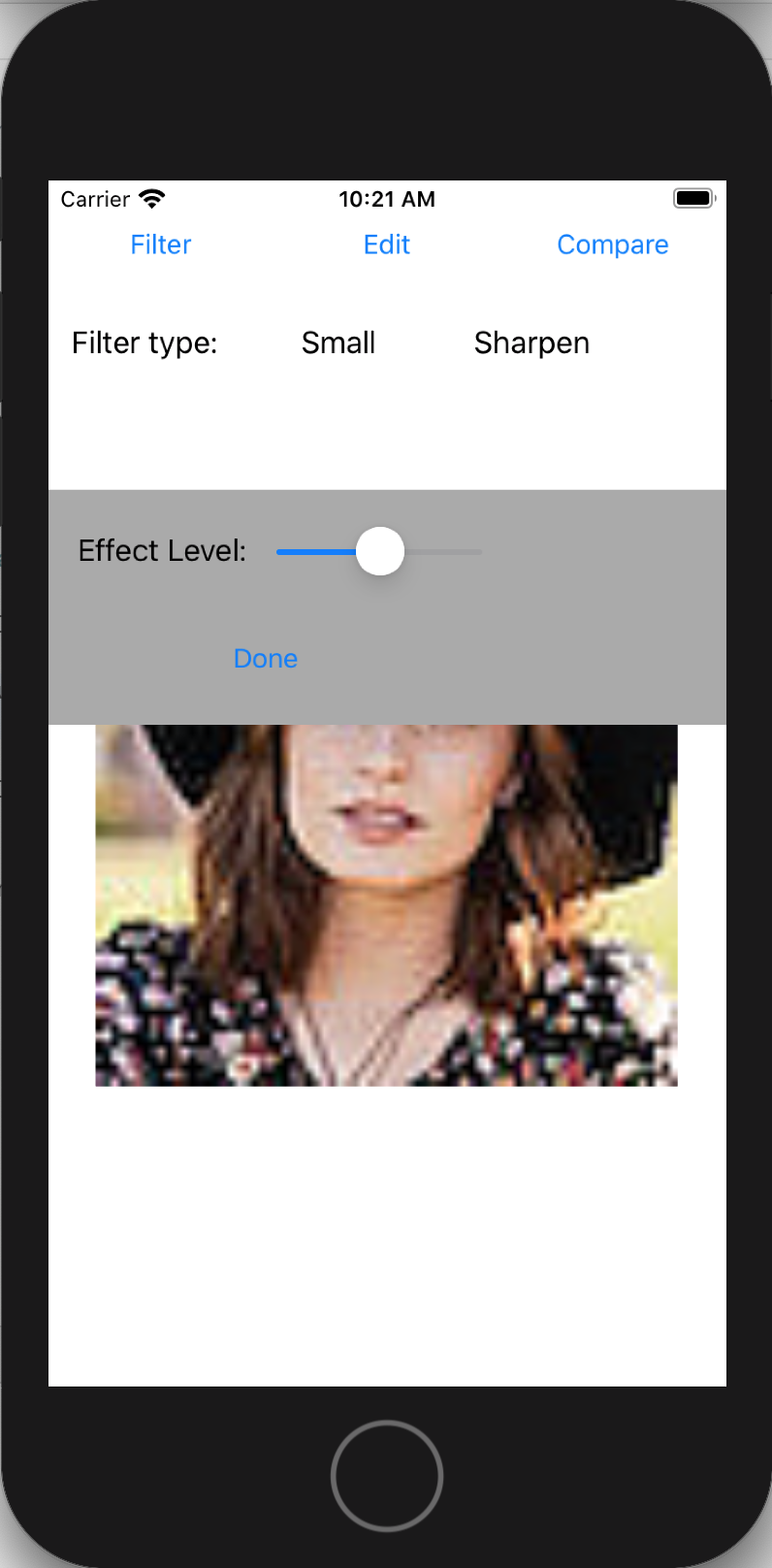Tap Done to dismiss the effect panel

tap(265, 658)
